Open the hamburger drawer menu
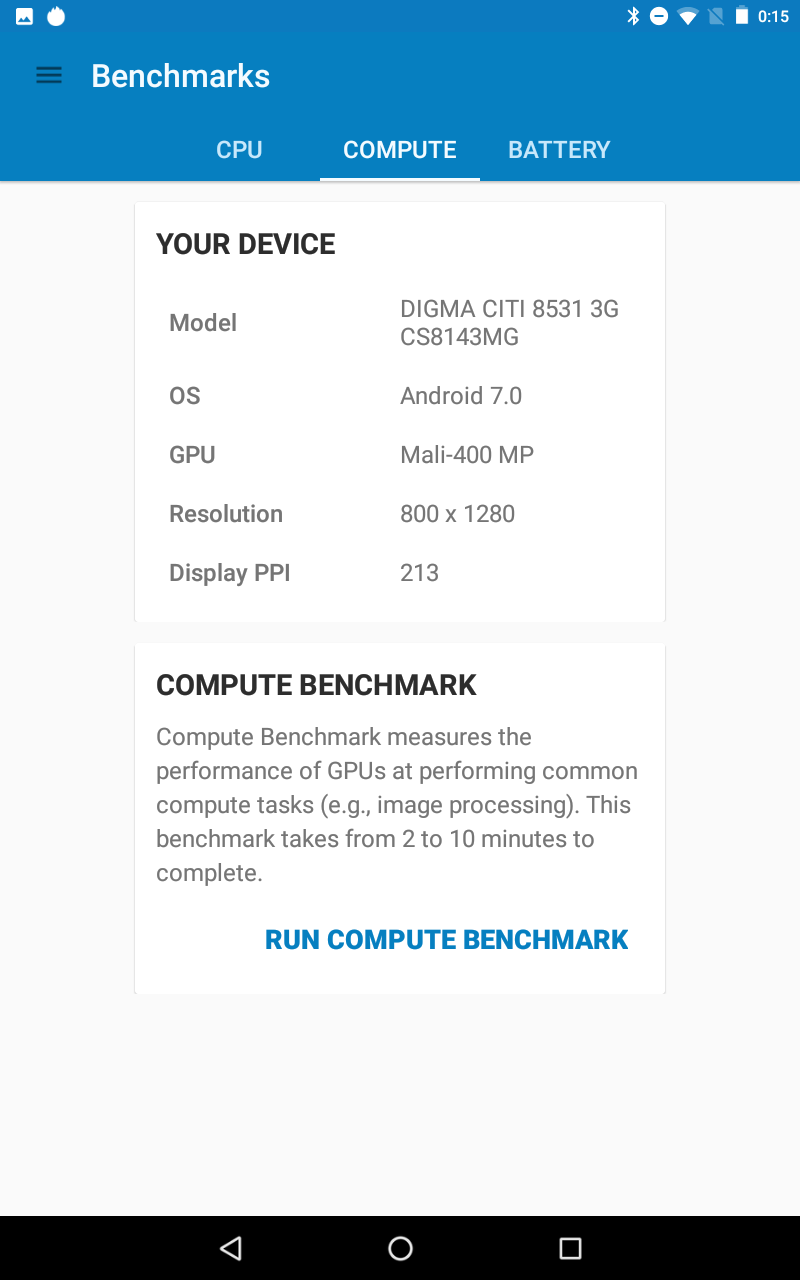 [x=48, y=76]
